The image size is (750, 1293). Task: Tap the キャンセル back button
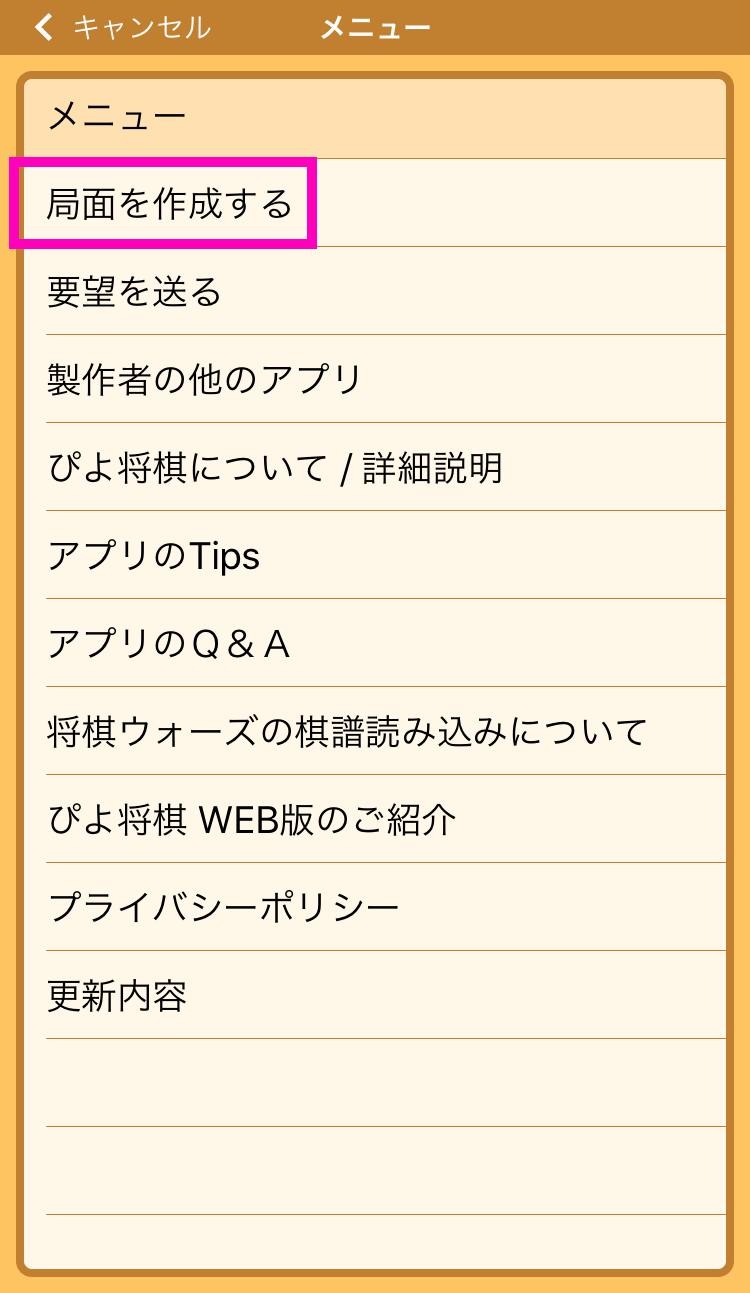pos(122,27)
